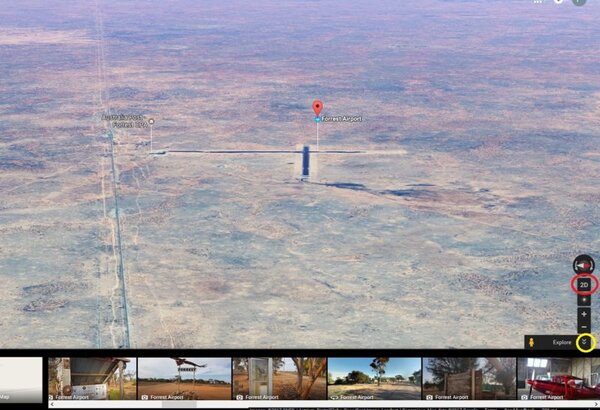
Task: Open the photo with white door and tree
Action: [279, 378]
